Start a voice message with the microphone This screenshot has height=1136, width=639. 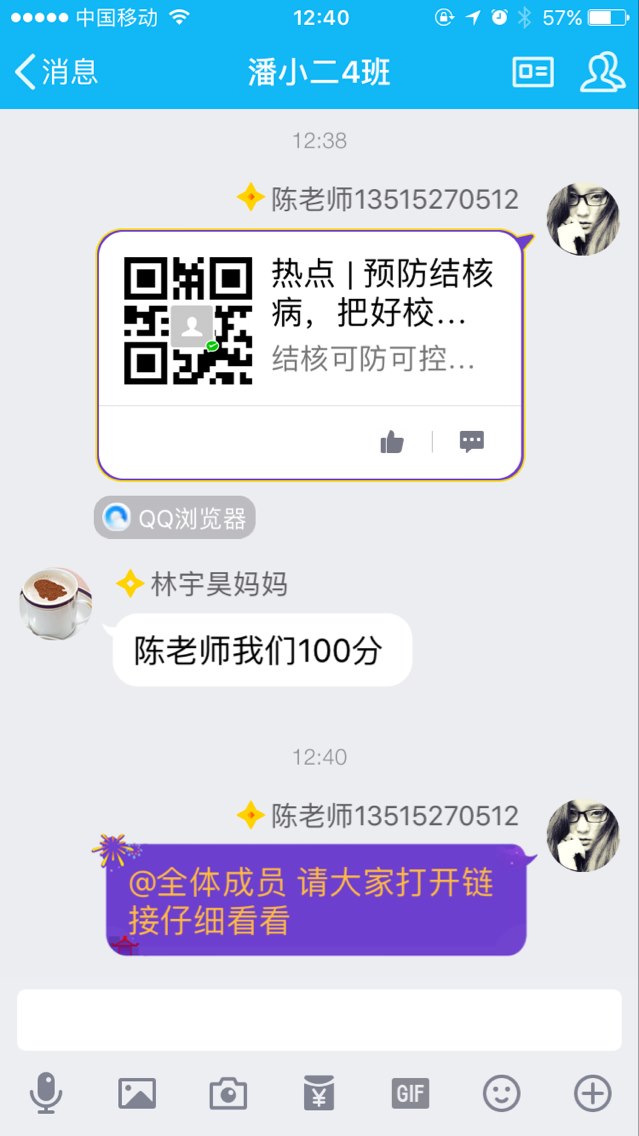click(46, 1093)
